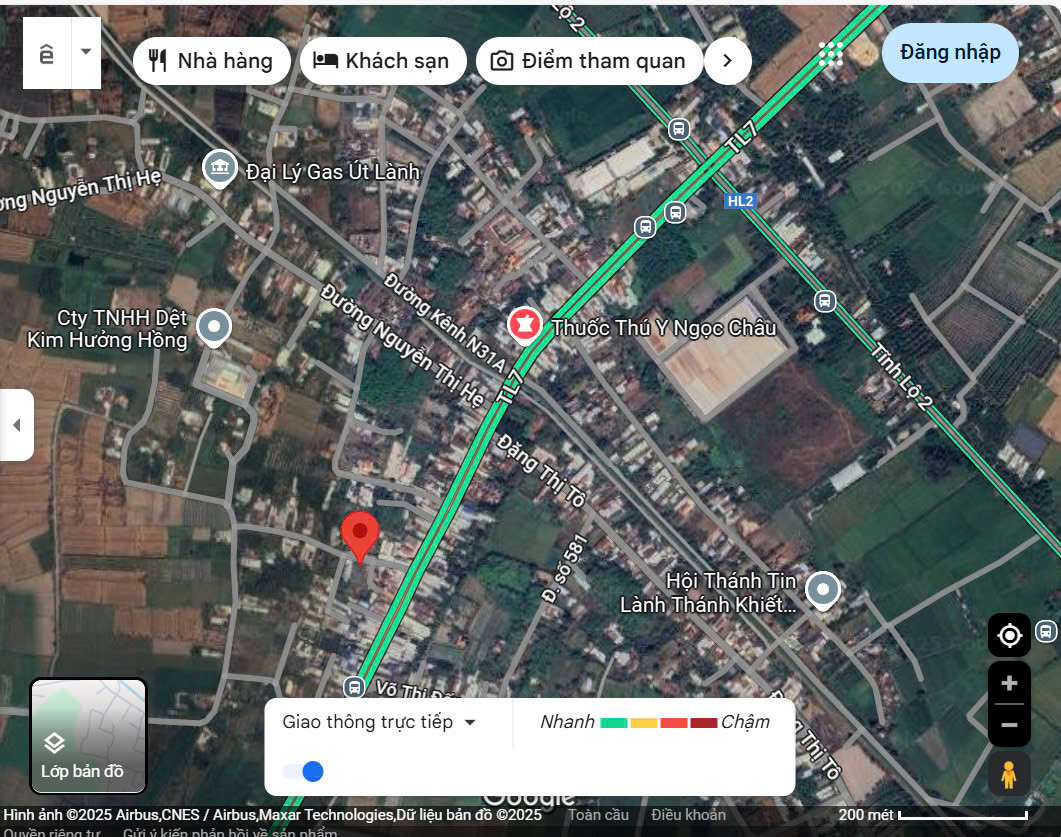Viewport: 1061px width, 837px height.
Task: Open Thuốc Thú Y Ngọc Châu marker
Action: pyautogui.click(x=524, y=324)
